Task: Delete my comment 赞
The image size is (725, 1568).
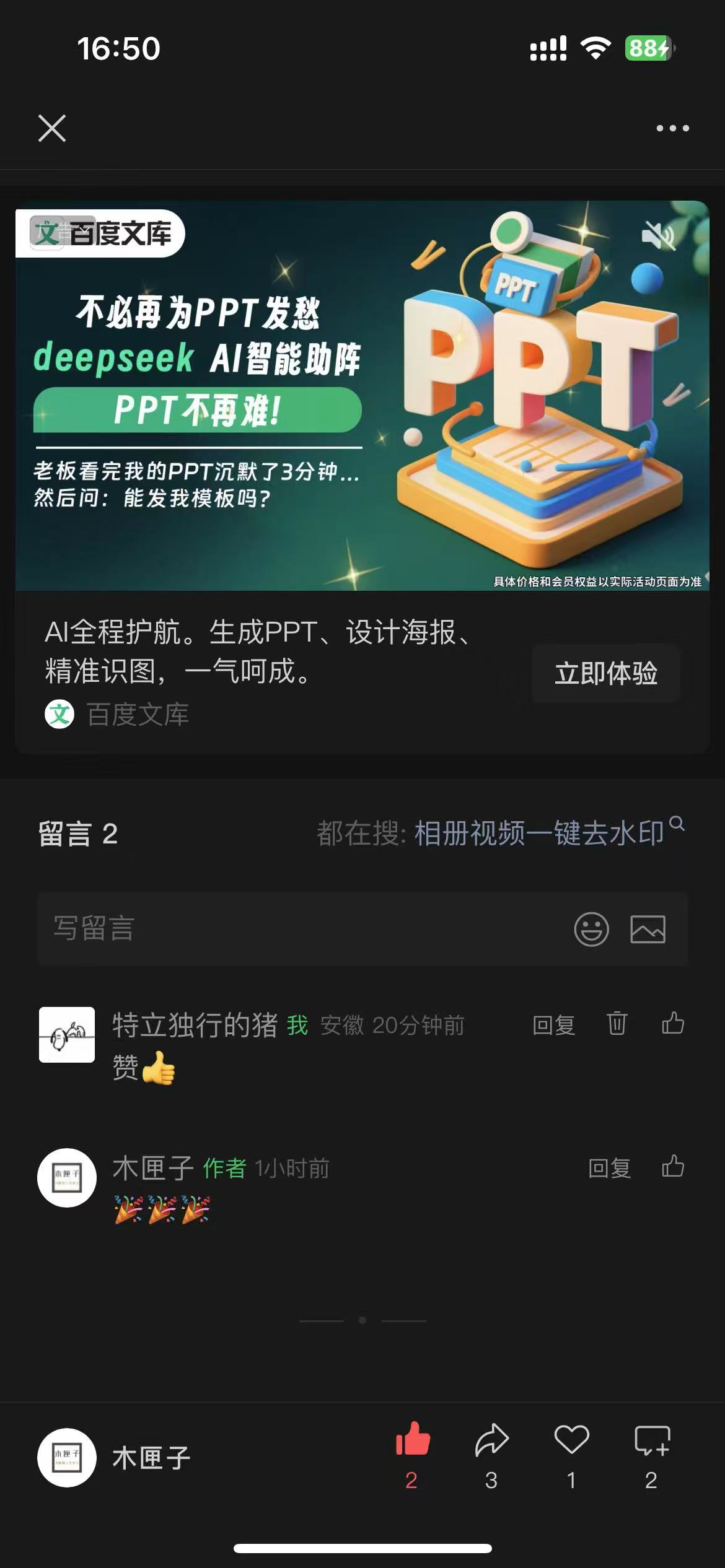Action: tap(617, 1024)
